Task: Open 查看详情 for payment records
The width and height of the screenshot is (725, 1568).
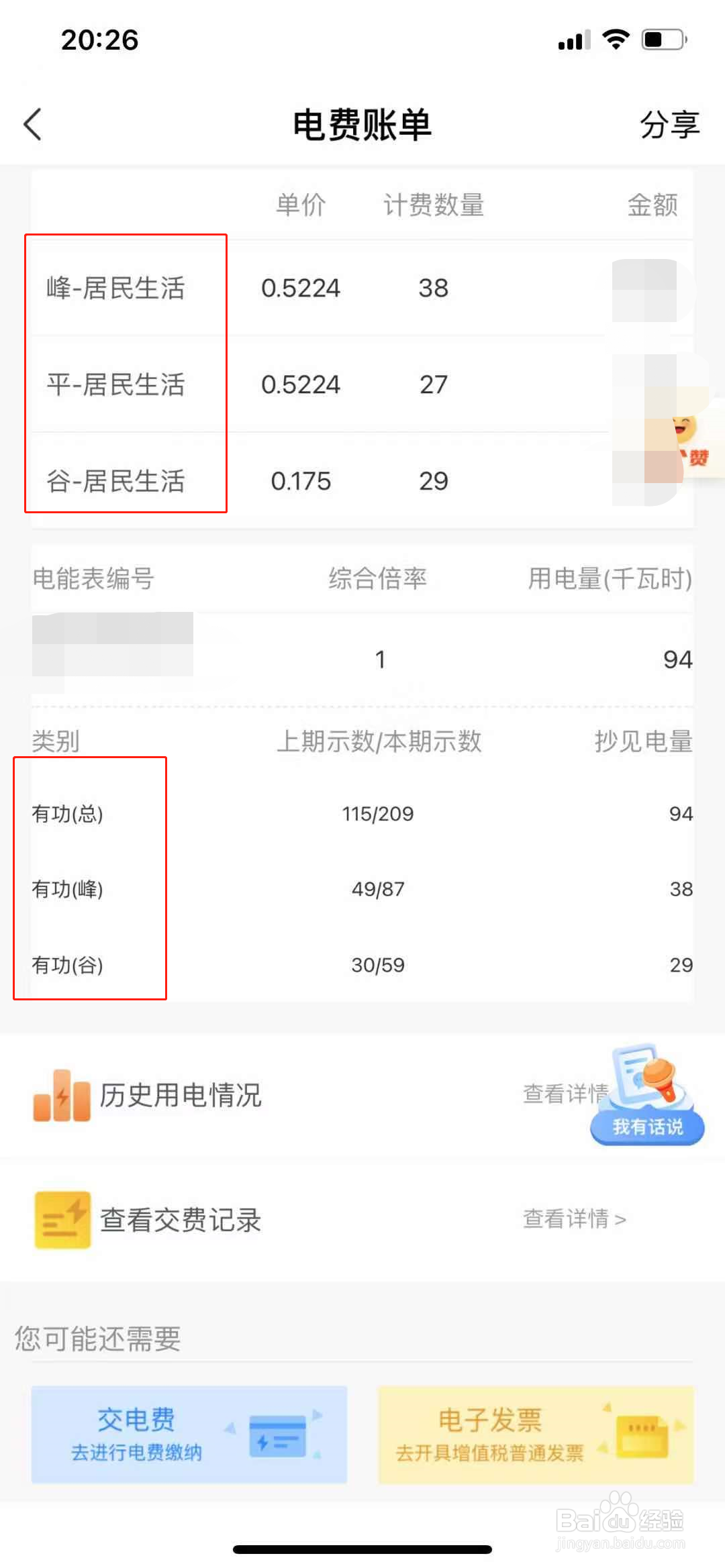Action: [x=574, y=1219]
